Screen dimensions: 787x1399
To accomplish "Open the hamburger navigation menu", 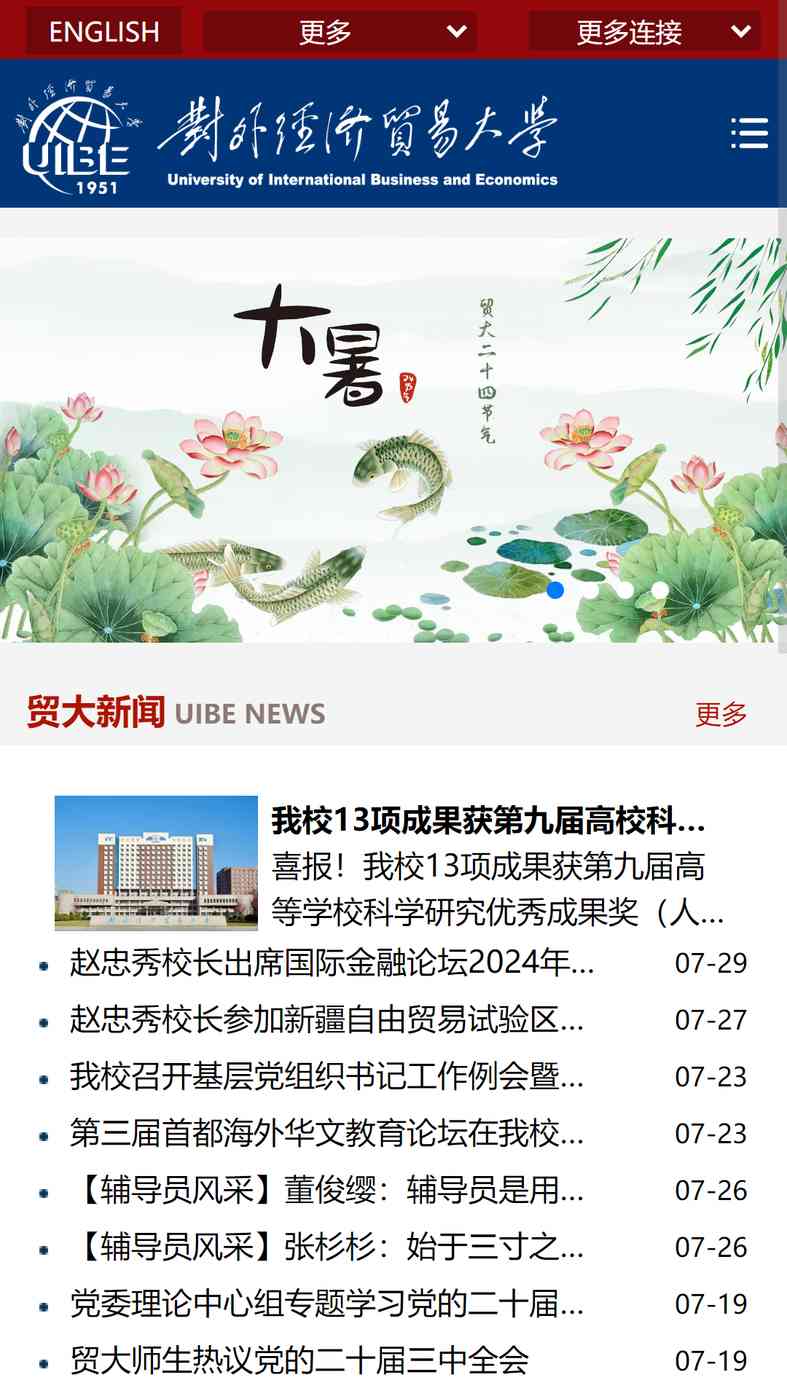I will (x=749, y=133).
